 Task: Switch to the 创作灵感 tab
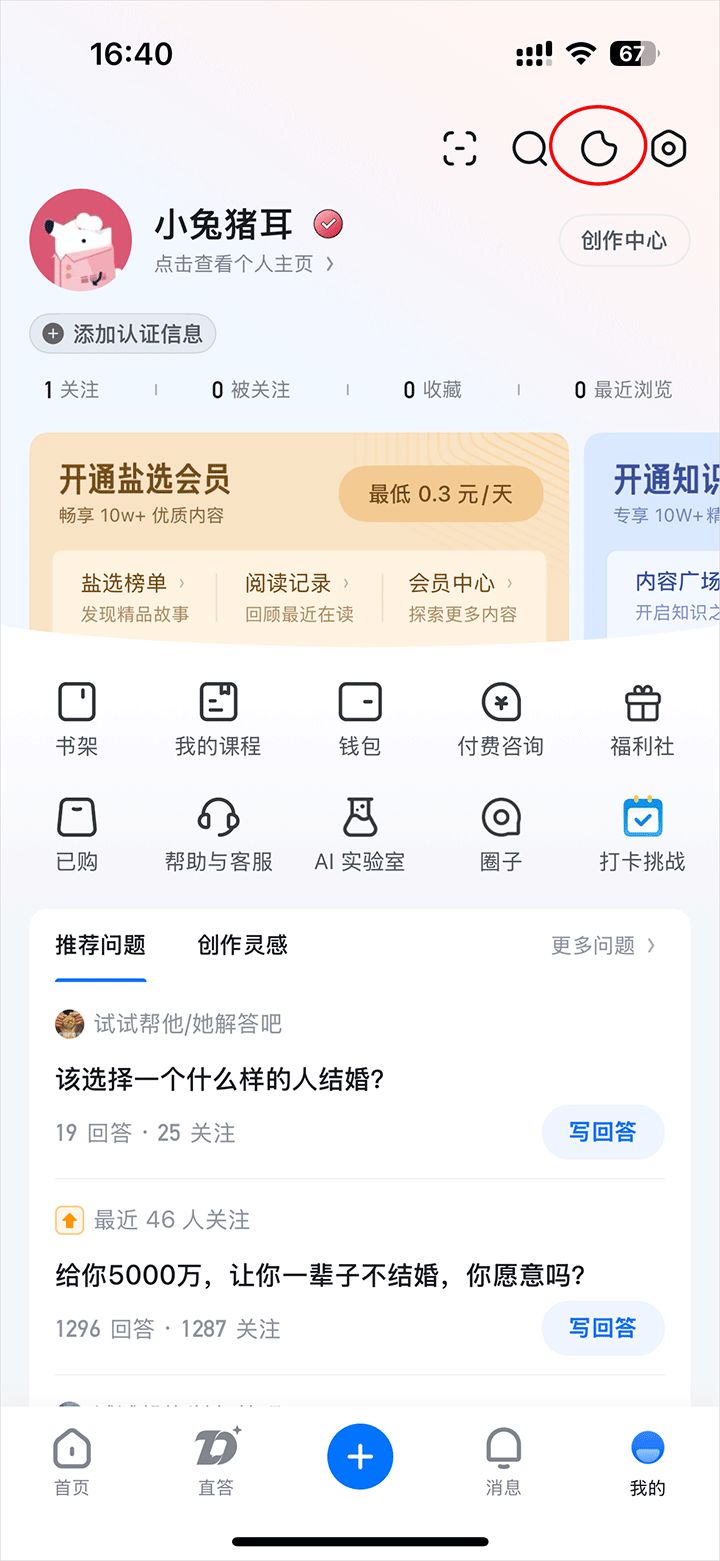[x=243, y=945]
